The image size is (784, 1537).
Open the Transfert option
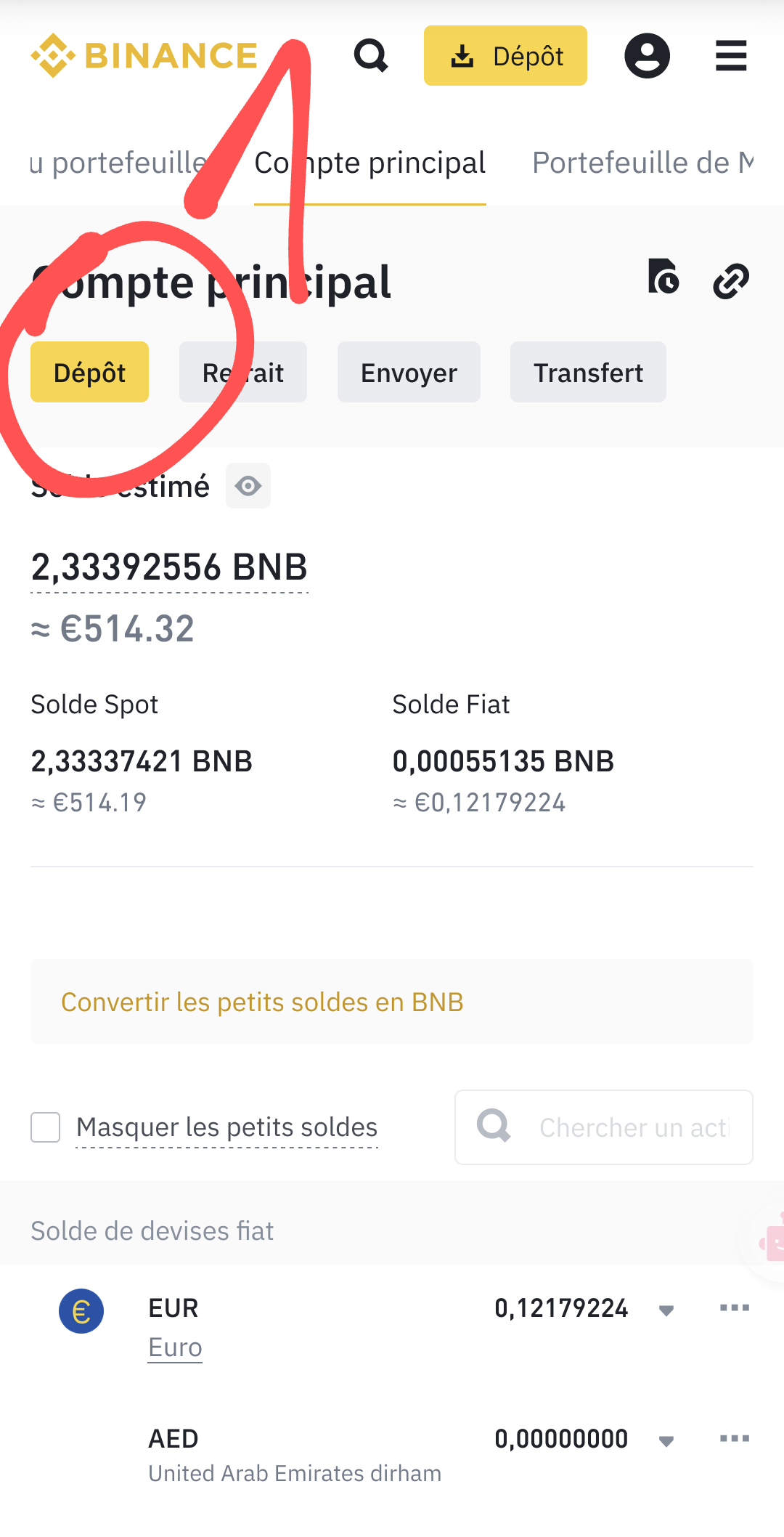[x=588, y=372]
